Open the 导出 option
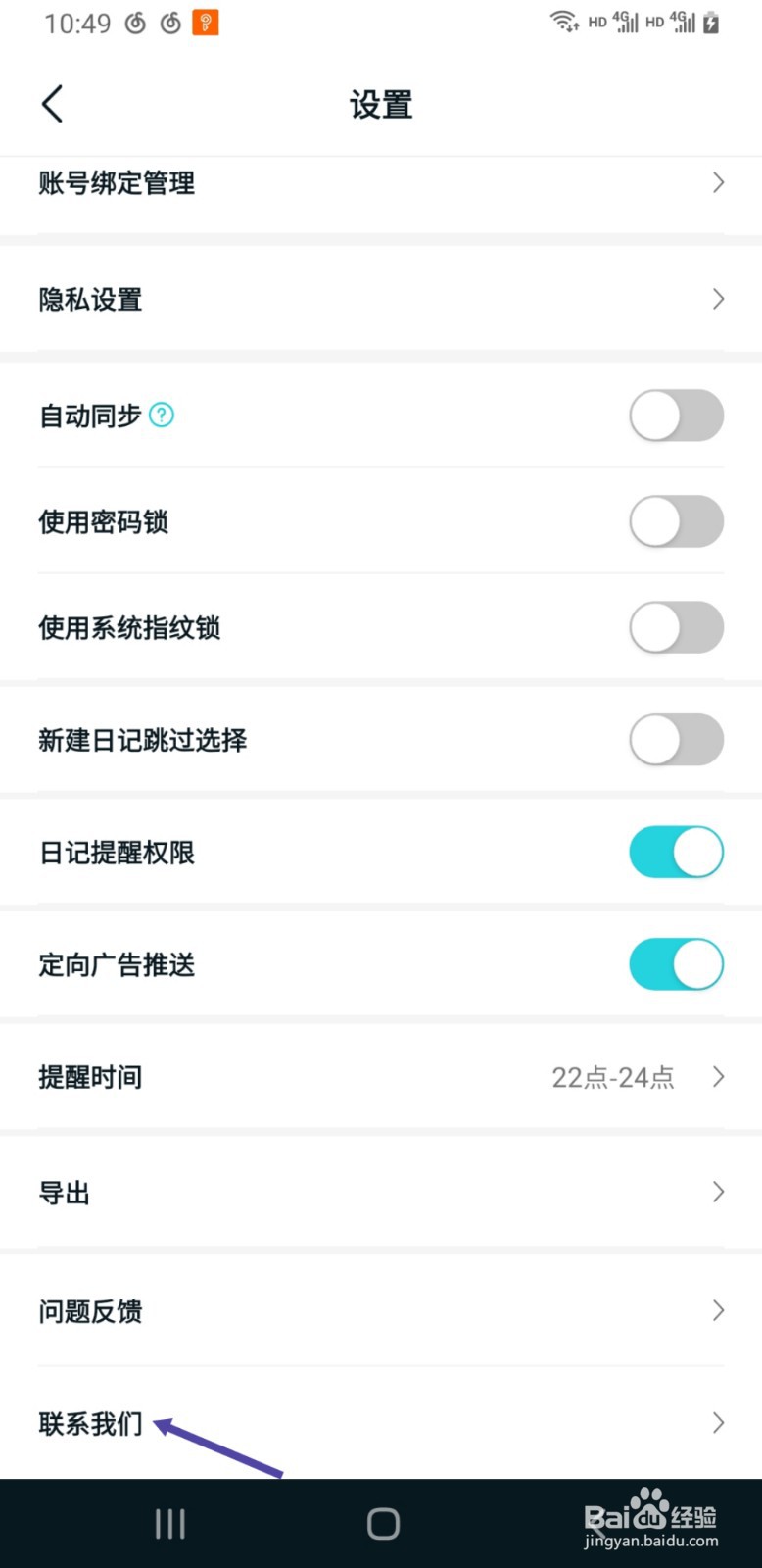This screenshot has width=762, height=1568. [380, 1193]
